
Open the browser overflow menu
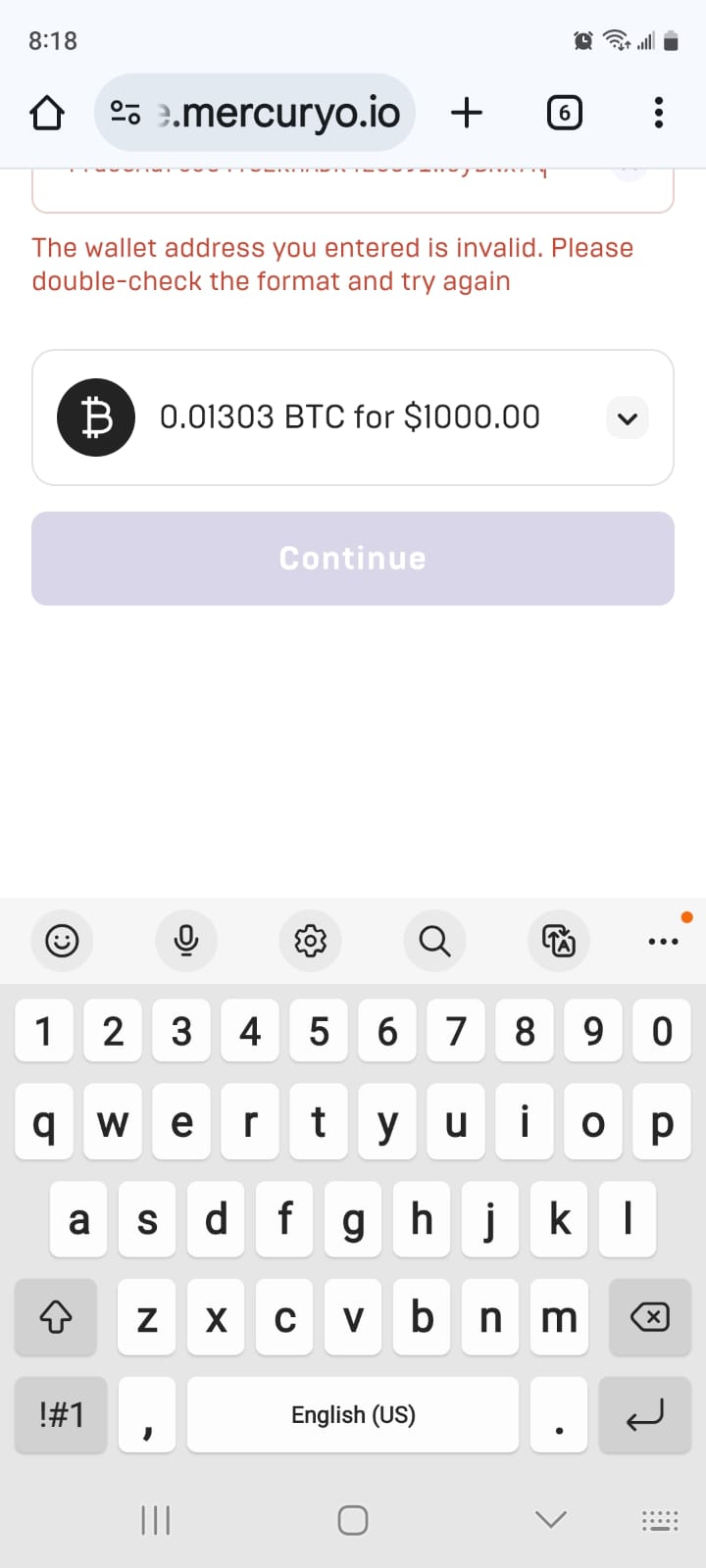tap(659, 114)
